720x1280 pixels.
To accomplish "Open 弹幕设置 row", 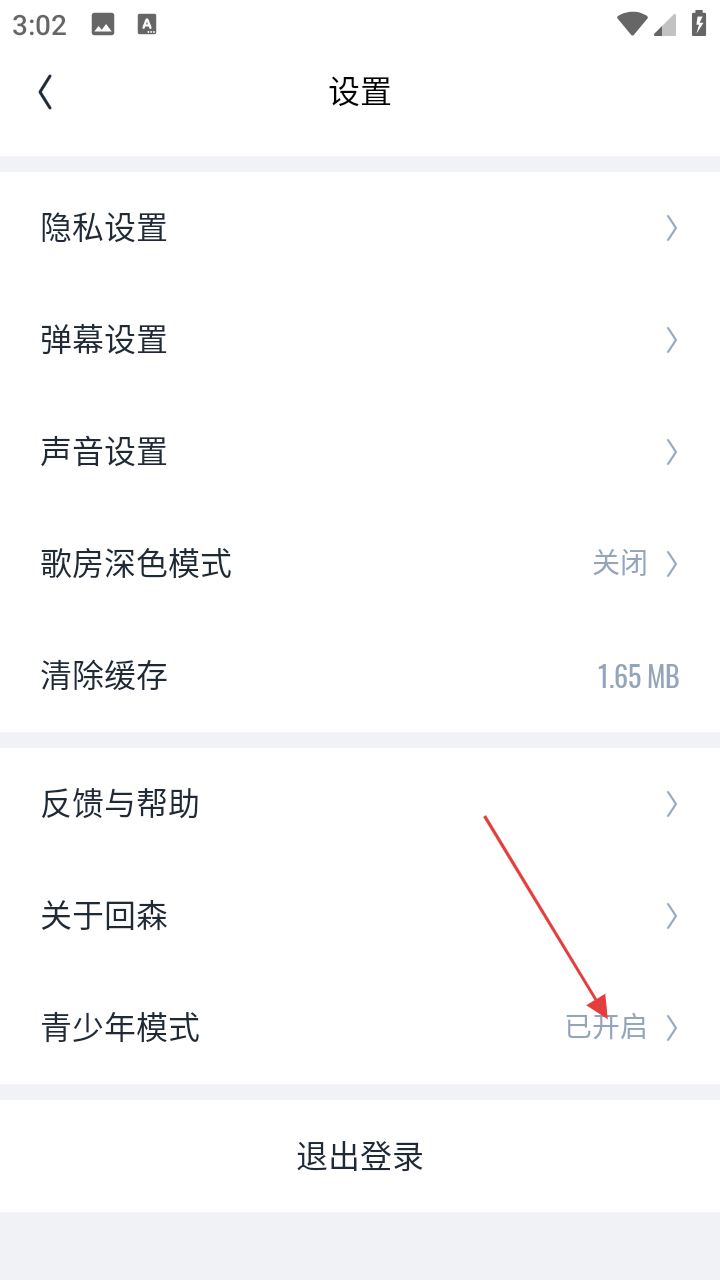I will [x=360, y=340].
